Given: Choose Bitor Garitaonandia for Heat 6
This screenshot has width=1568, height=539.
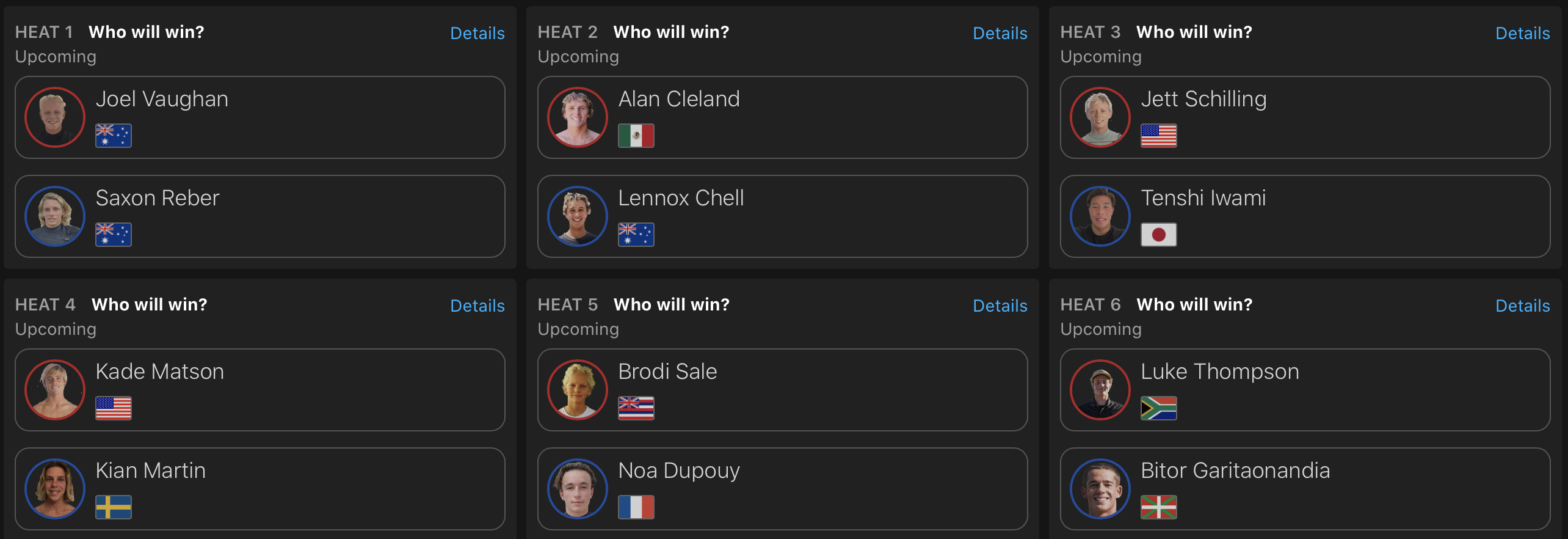Looking at the screenshot, I should 1305,489.
